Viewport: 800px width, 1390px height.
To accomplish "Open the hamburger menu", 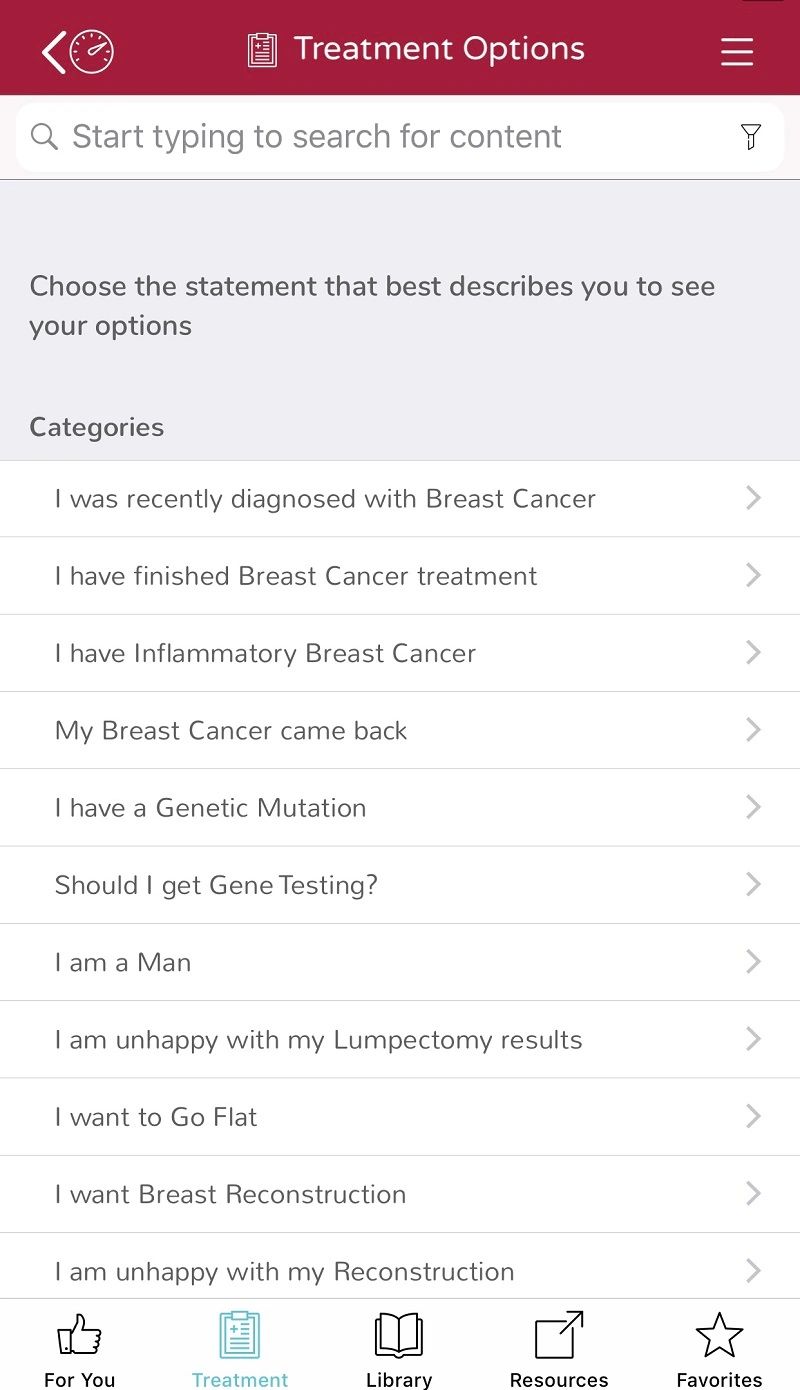I will (737, 51).
